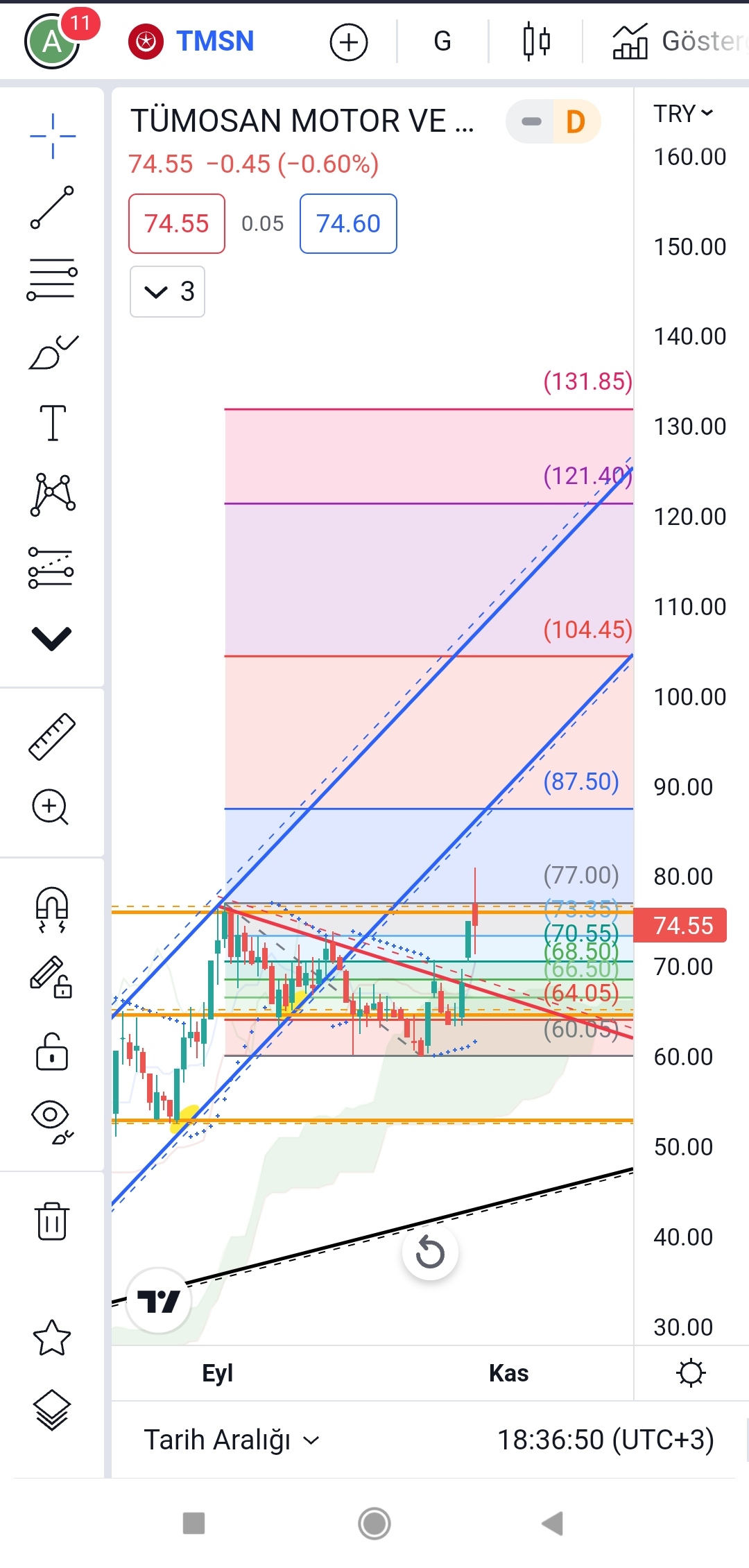Image resolution: width=749 pixels, height=1568 pixels.
Task: Select the brush drawing tool
Action: coord(53,352)
